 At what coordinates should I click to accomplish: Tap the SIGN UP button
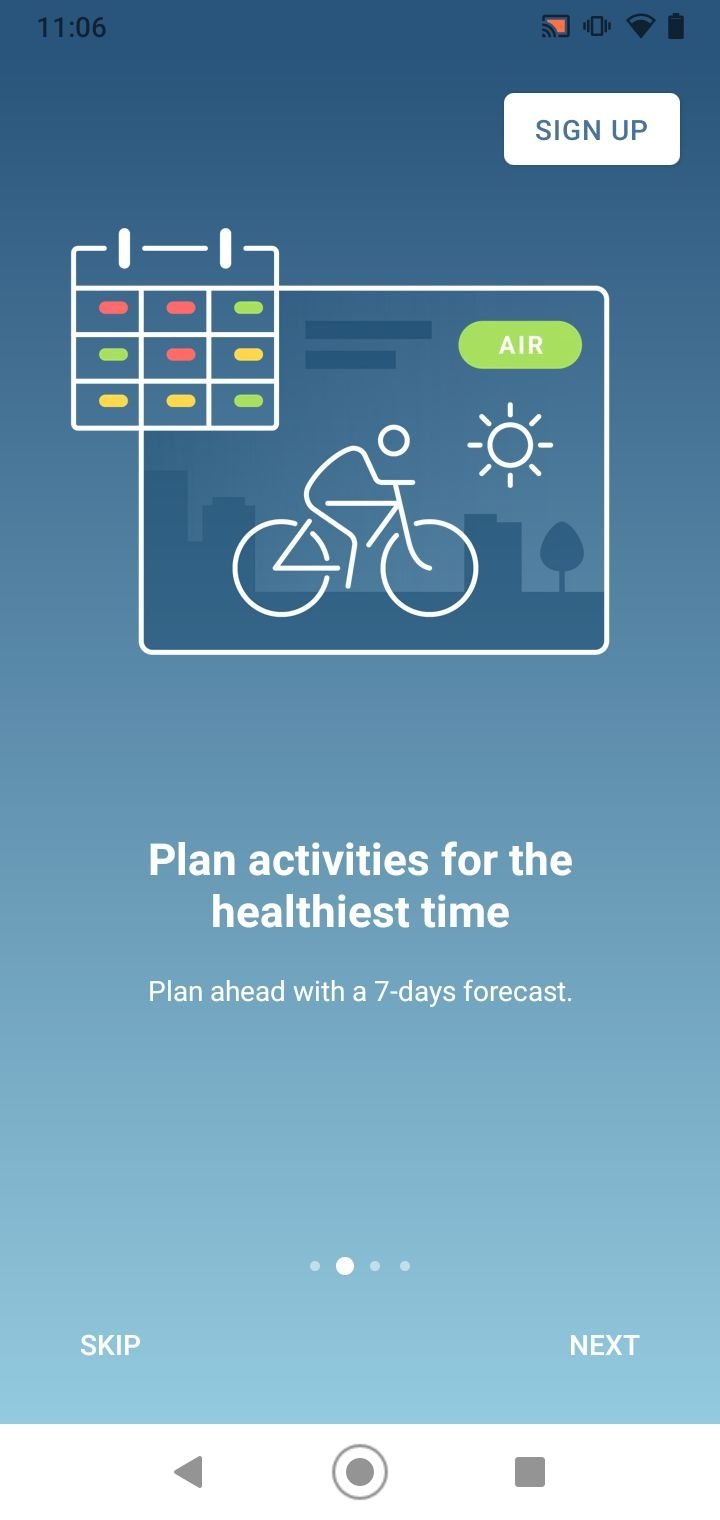(591, 129)
